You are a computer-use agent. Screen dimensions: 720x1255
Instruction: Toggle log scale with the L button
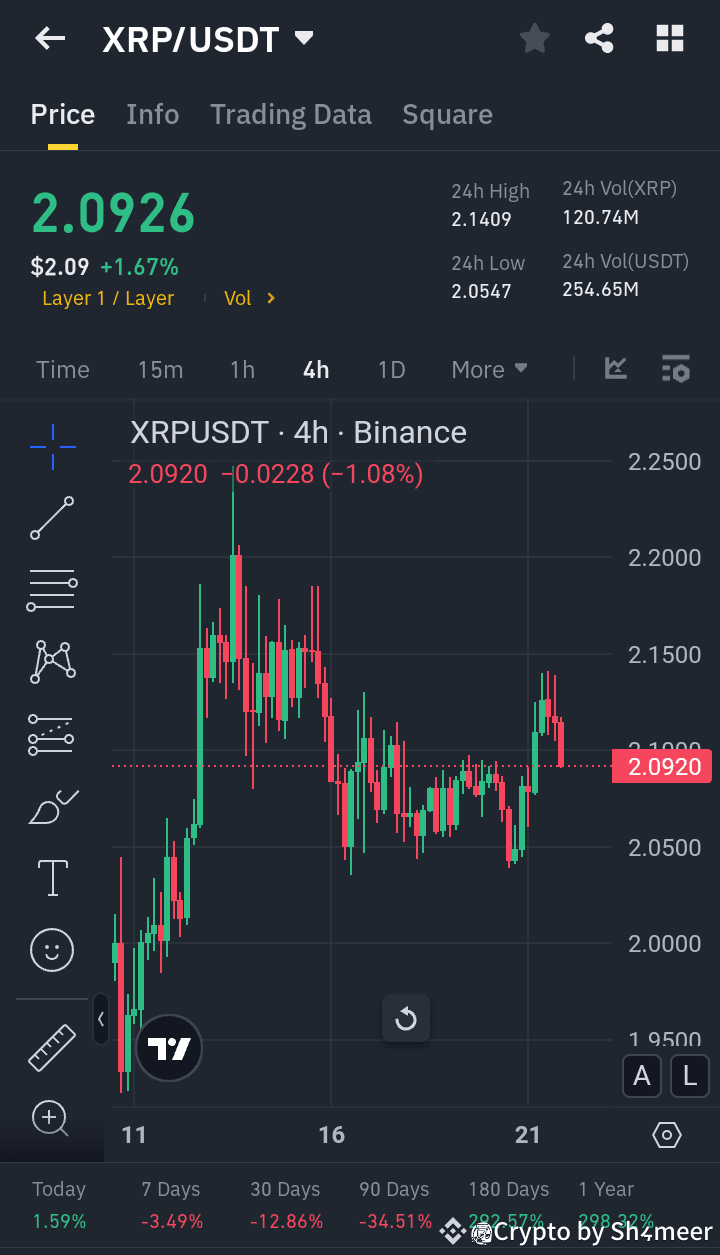coord(689,1076)
